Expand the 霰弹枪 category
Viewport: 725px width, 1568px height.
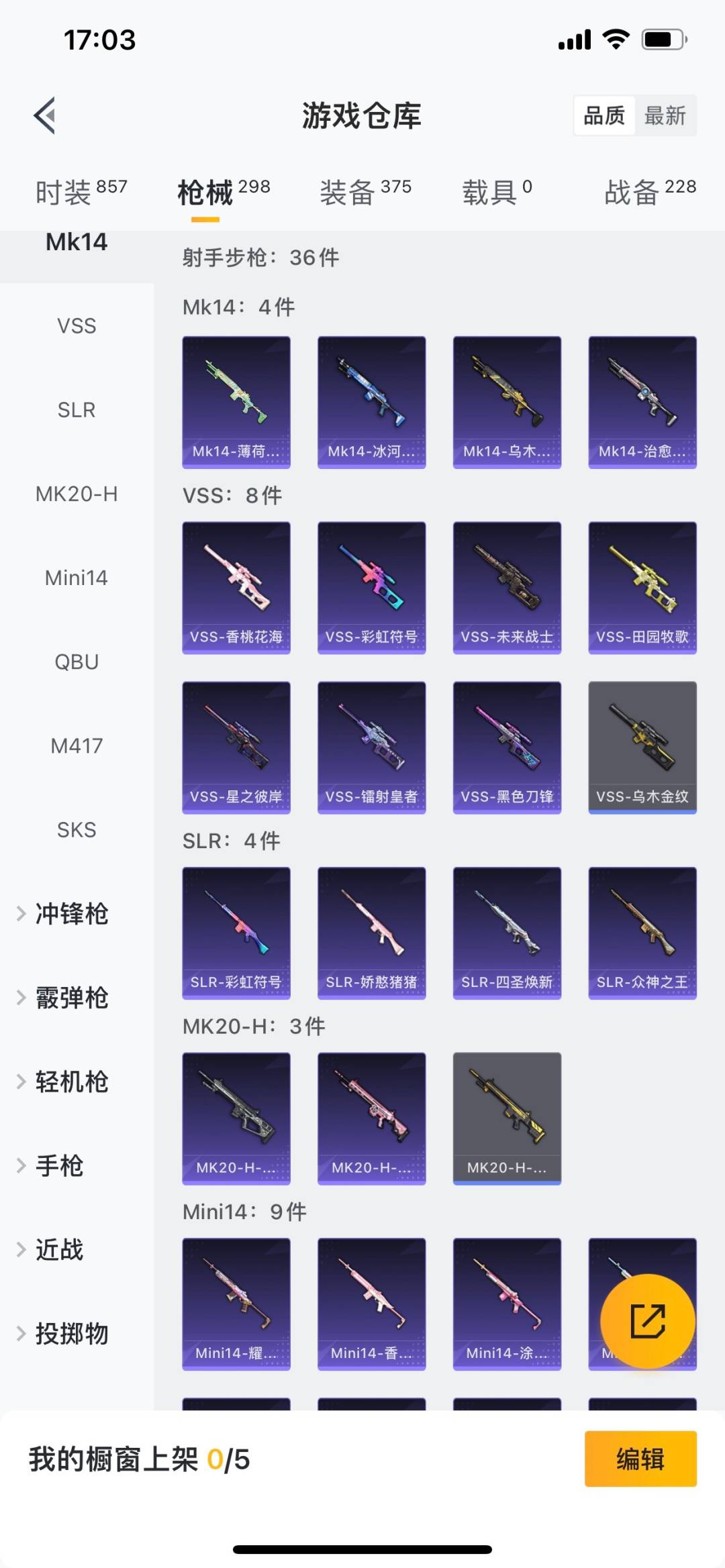(x=71, y=998)
